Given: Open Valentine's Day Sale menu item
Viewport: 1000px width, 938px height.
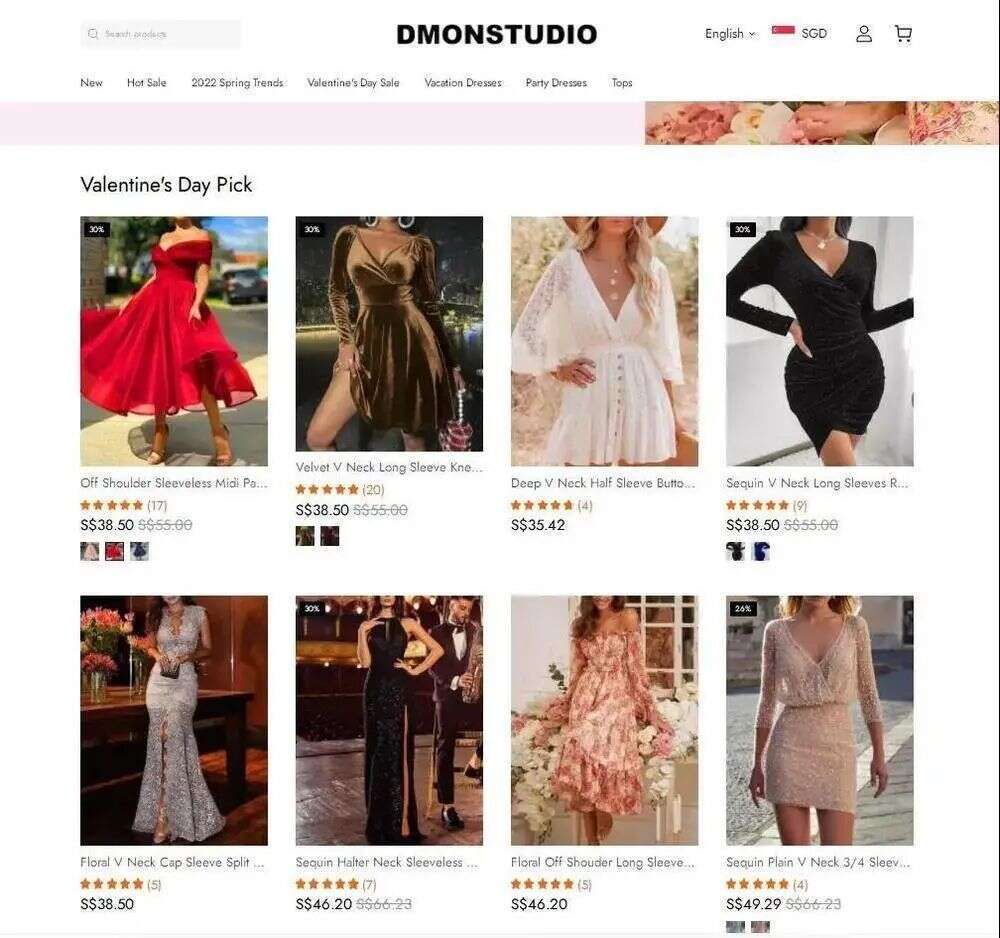Looking at the screenshot, I should click(x=353, y=83).
